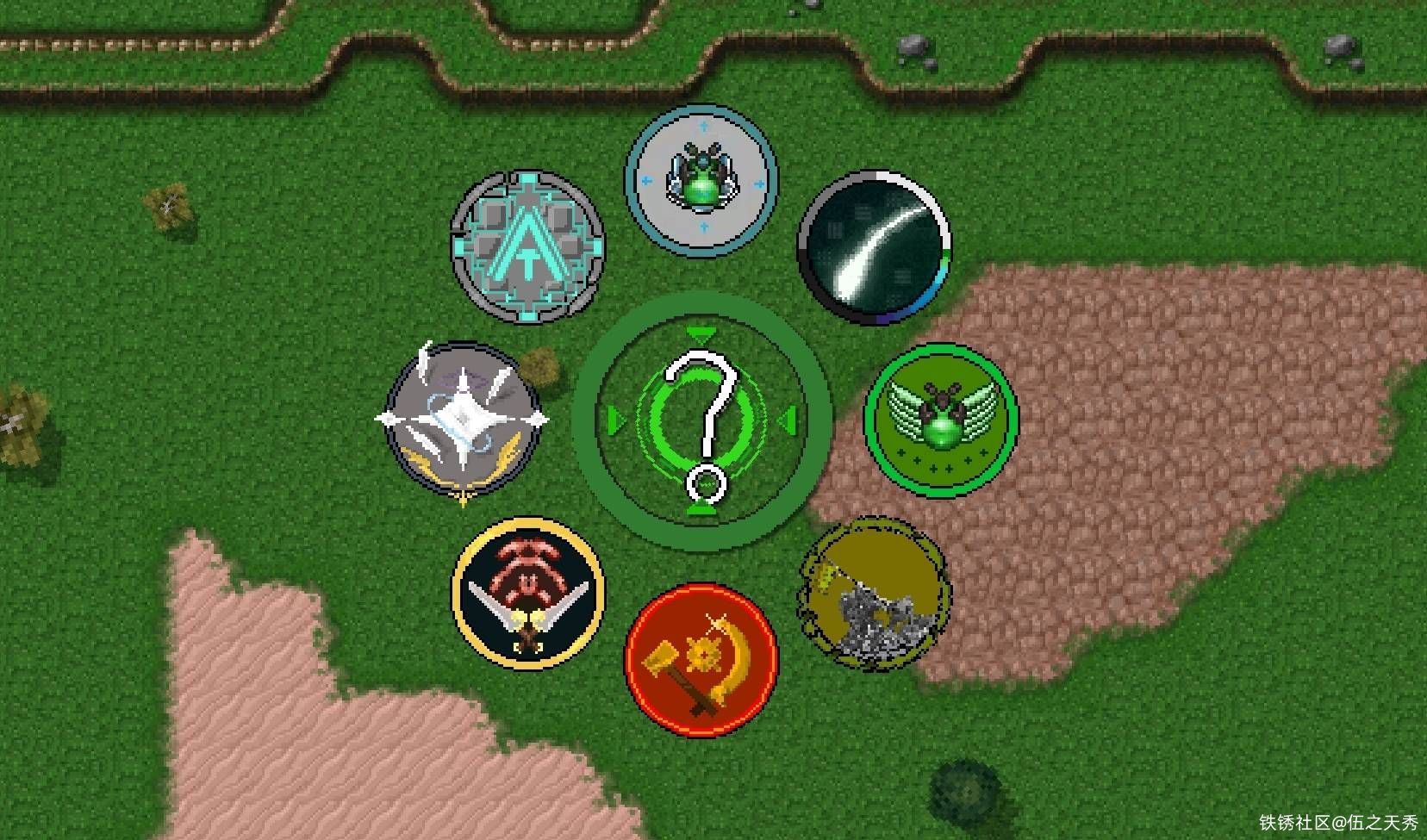Choose the white four-pointed star emblem
Image resolution: width=1427 pixels, height=840 pixels.
[x=463, y=420]
